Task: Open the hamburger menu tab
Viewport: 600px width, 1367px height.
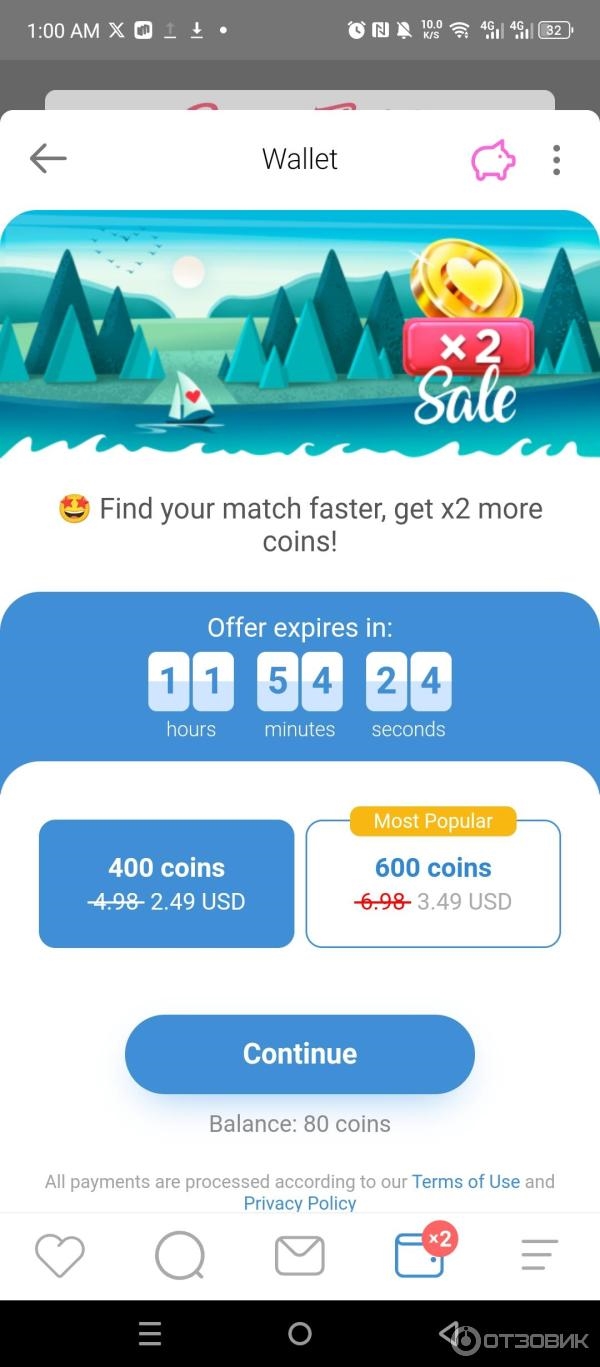Action: 540,1255
